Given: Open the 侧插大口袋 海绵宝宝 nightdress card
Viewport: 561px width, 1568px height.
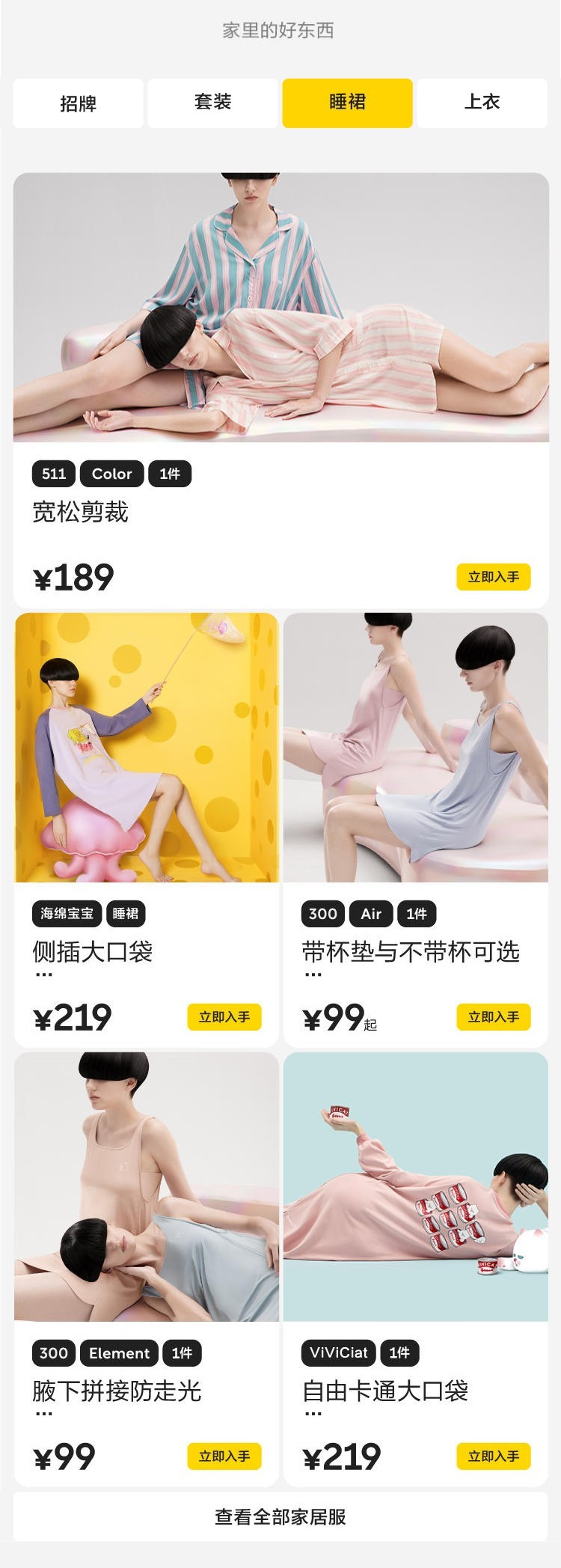Looking at the screenshot, I should 147,748.
